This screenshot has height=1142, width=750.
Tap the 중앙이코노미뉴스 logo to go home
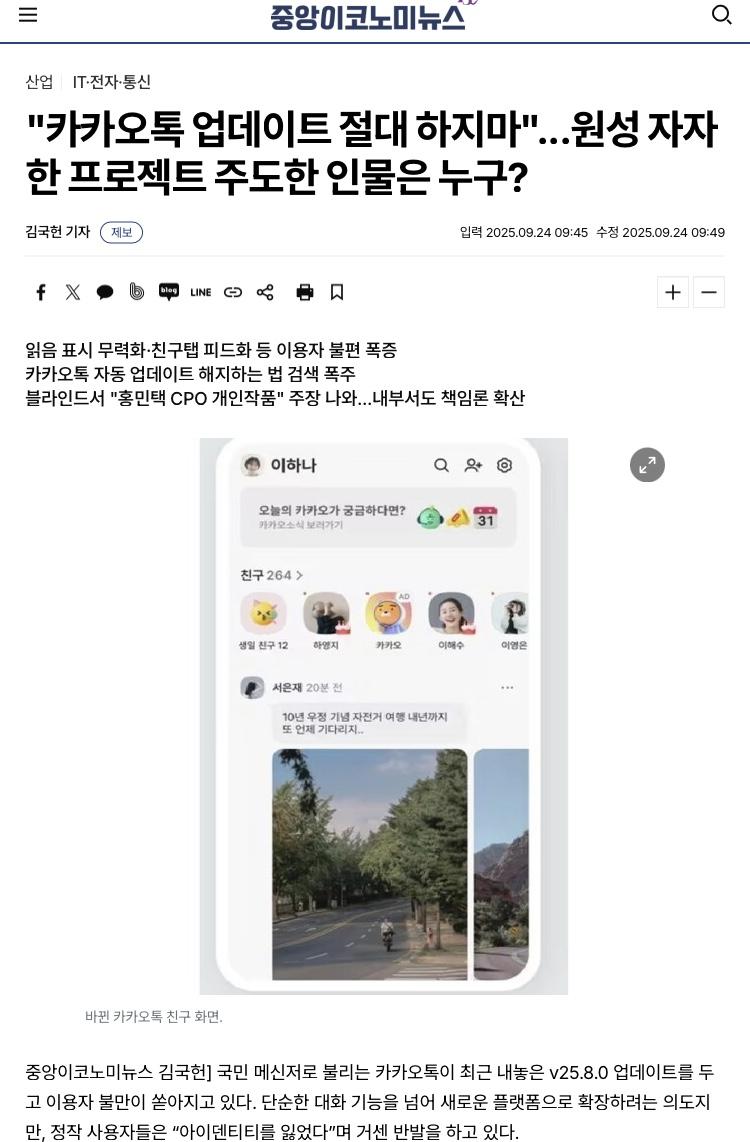[368, 17]
